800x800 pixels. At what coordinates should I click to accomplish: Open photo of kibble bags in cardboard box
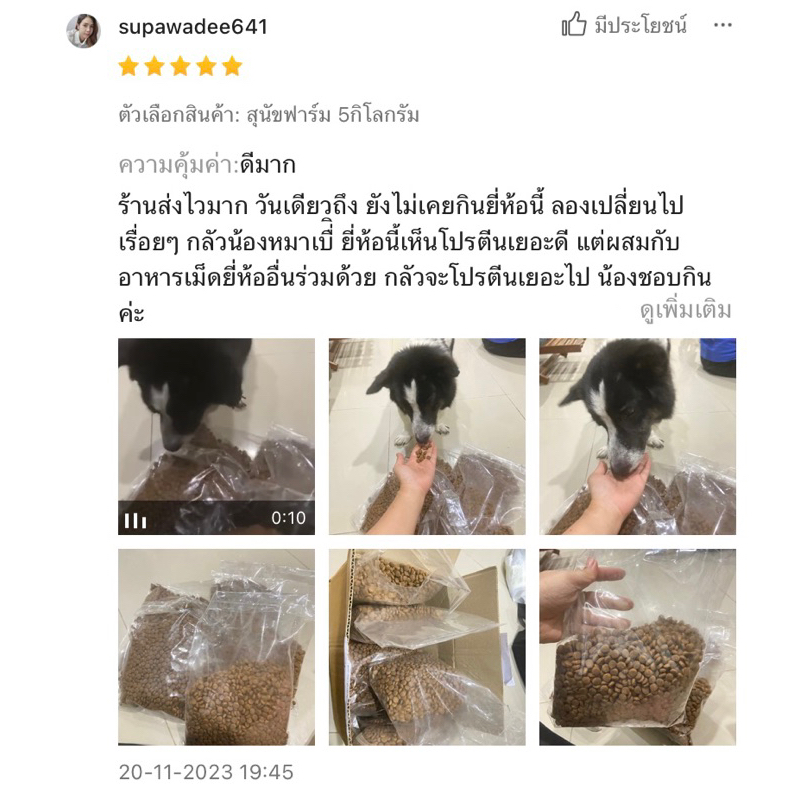(427, 647)
